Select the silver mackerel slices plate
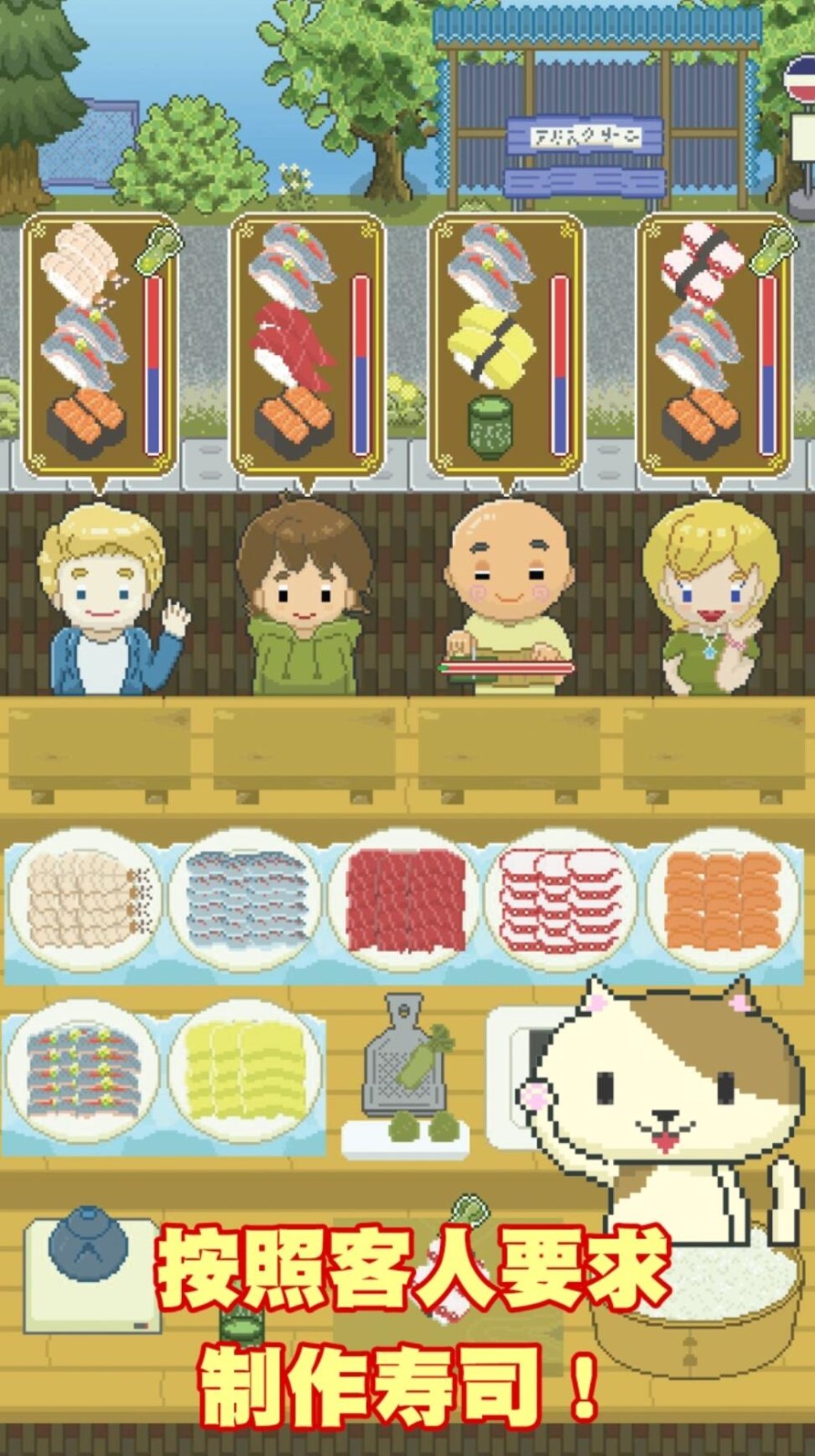 click(246, 899)
